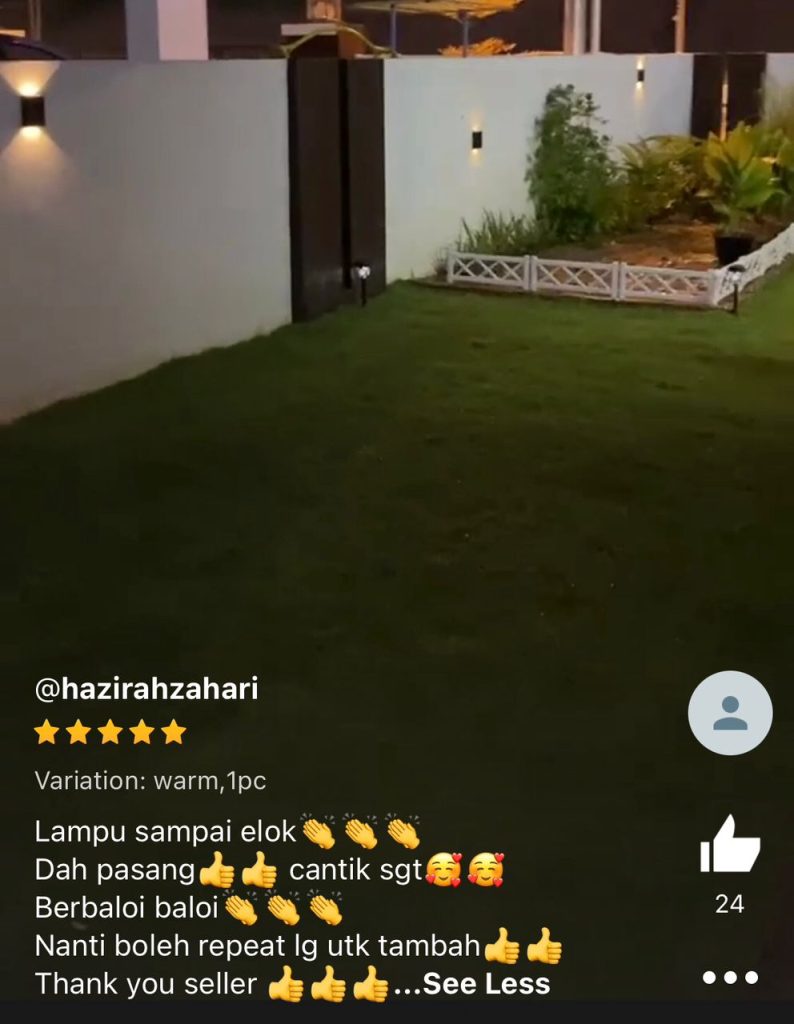794x1024 pixels.
Task: Open the @hazirahzahari username
Action: pyautogui.click(x=146, y=689)
